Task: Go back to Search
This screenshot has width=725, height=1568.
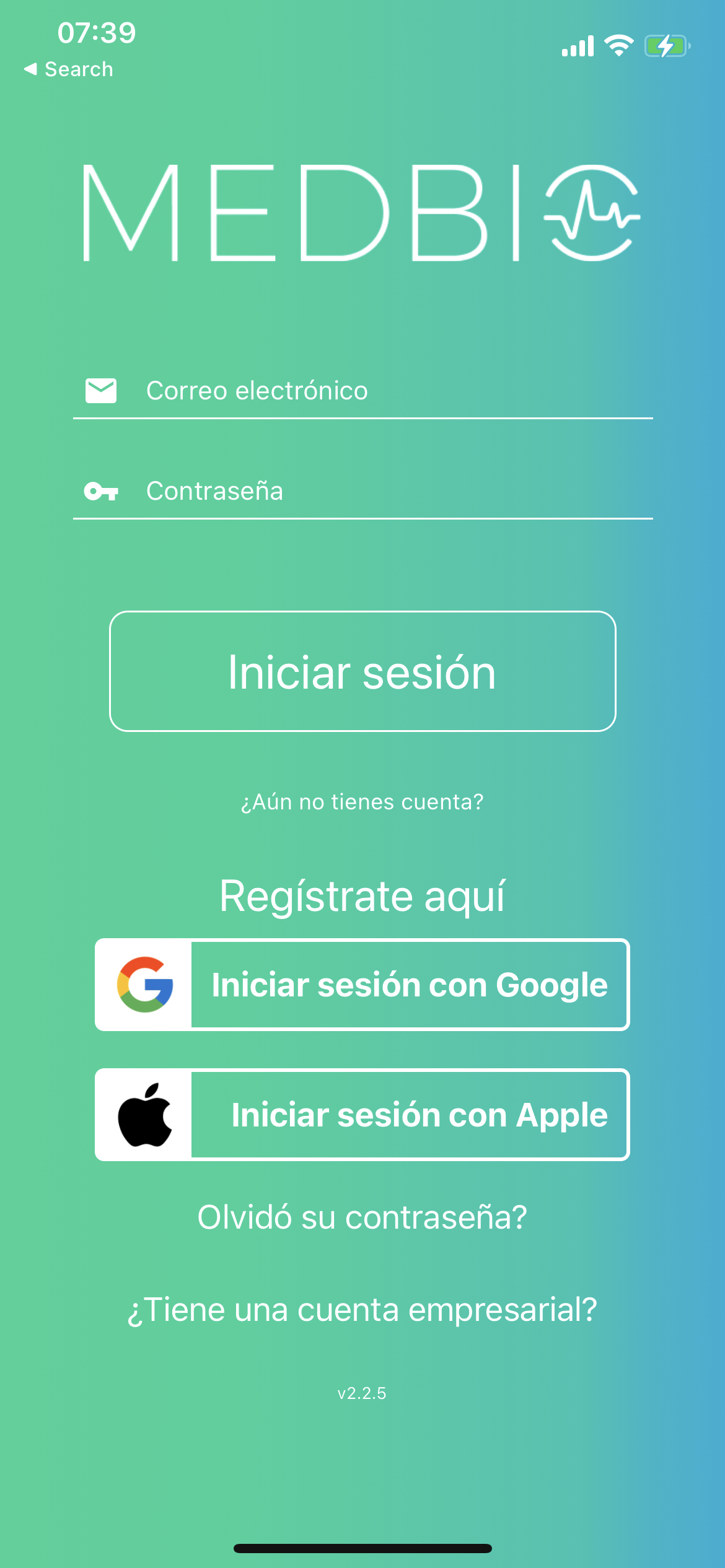Action: (69, 69)
